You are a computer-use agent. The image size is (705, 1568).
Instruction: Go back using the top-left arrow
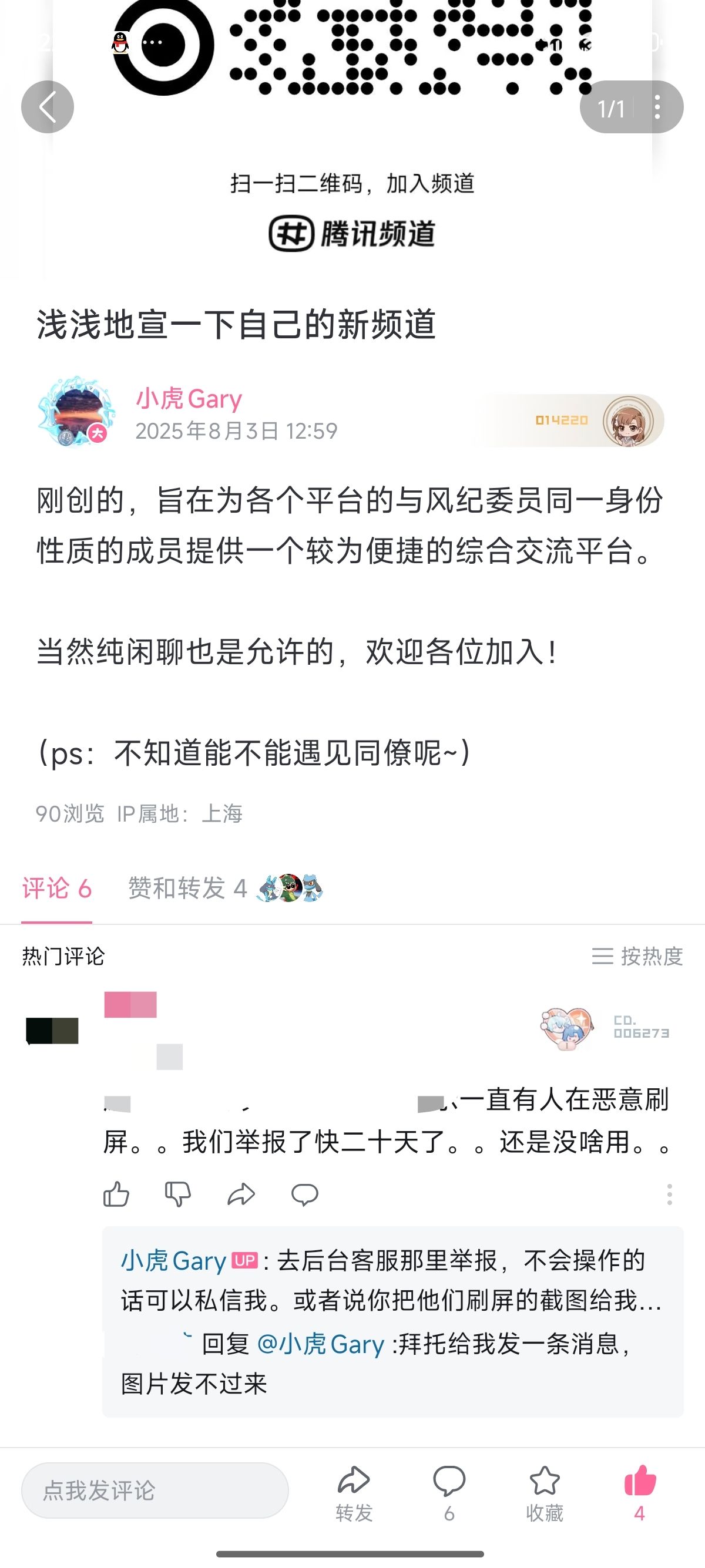[48, 107]
